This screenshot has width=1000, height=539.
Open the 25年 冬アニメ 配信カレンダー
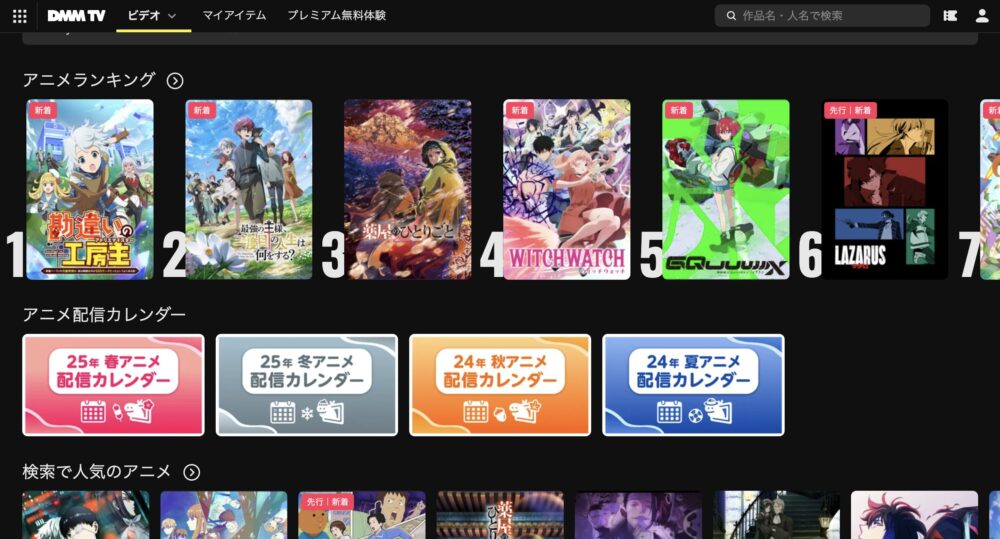[x=307, y=385]
